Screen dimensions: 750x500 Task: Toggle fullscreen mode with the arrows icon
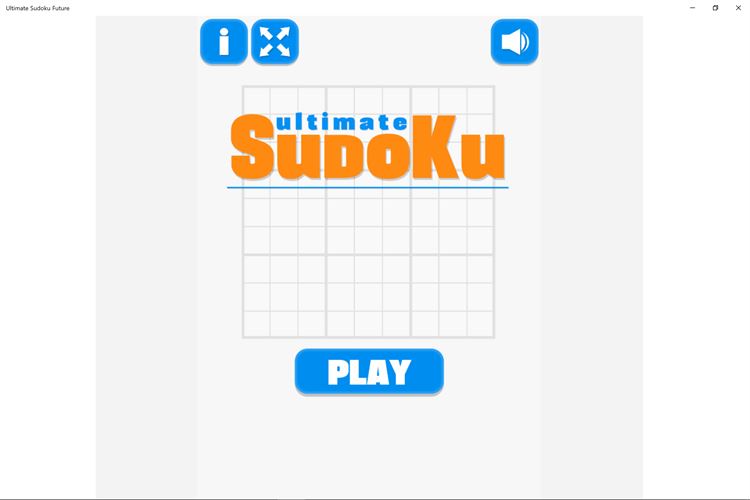(x=274, y=42)
